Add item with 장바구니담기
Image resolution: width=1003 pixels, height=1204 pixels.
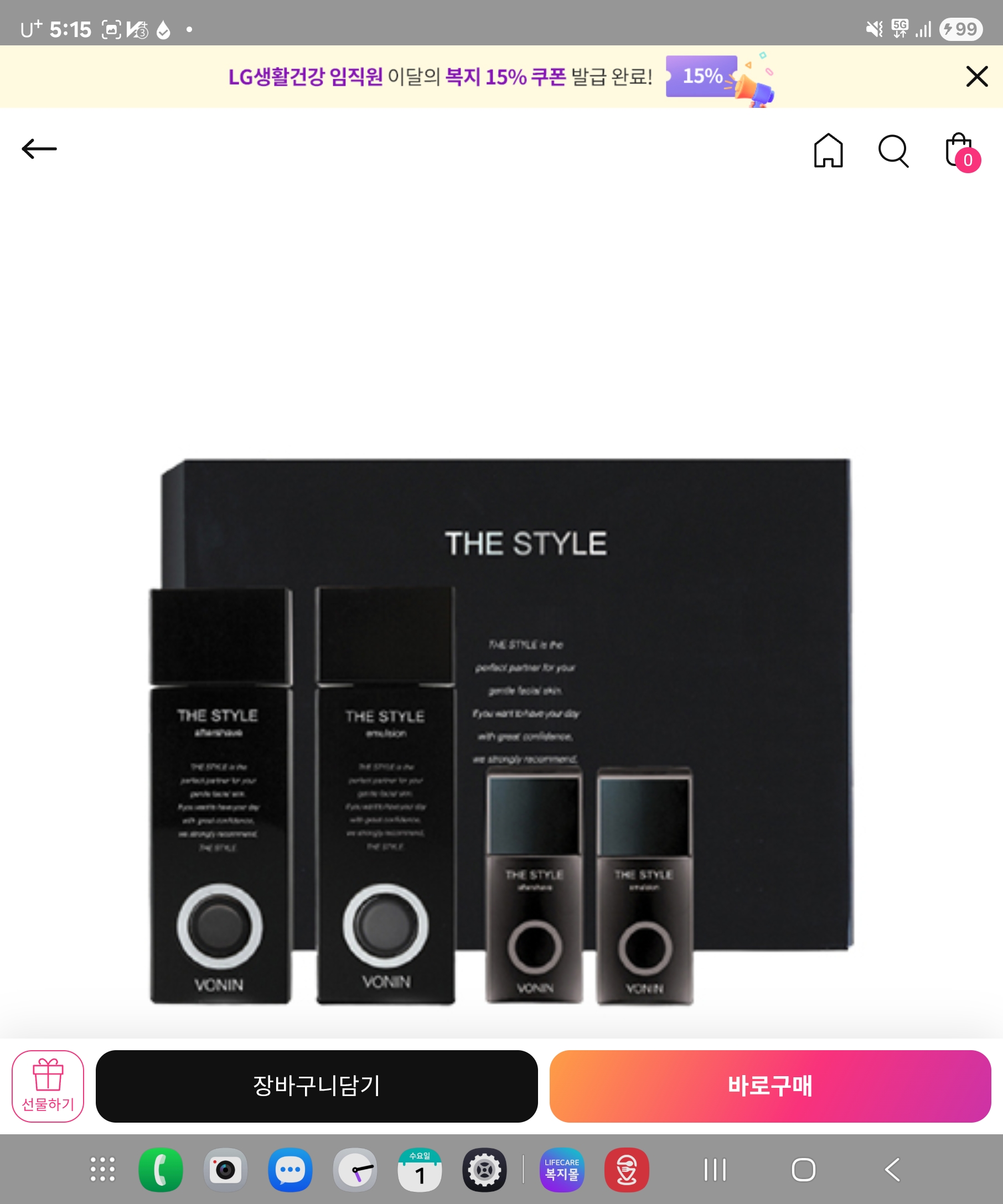pyautogui.click(x=317, y=1086)
